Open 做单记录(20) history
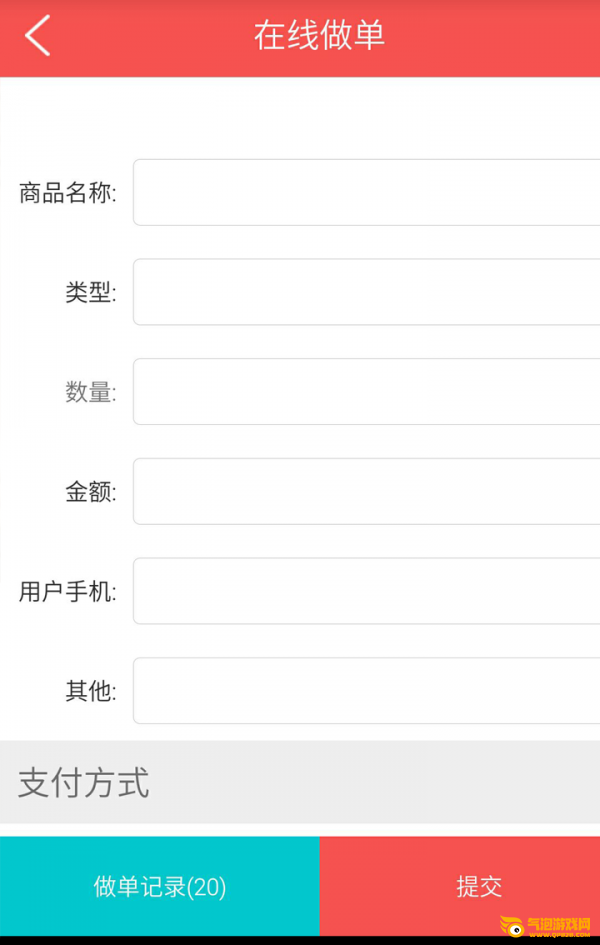 160,886
